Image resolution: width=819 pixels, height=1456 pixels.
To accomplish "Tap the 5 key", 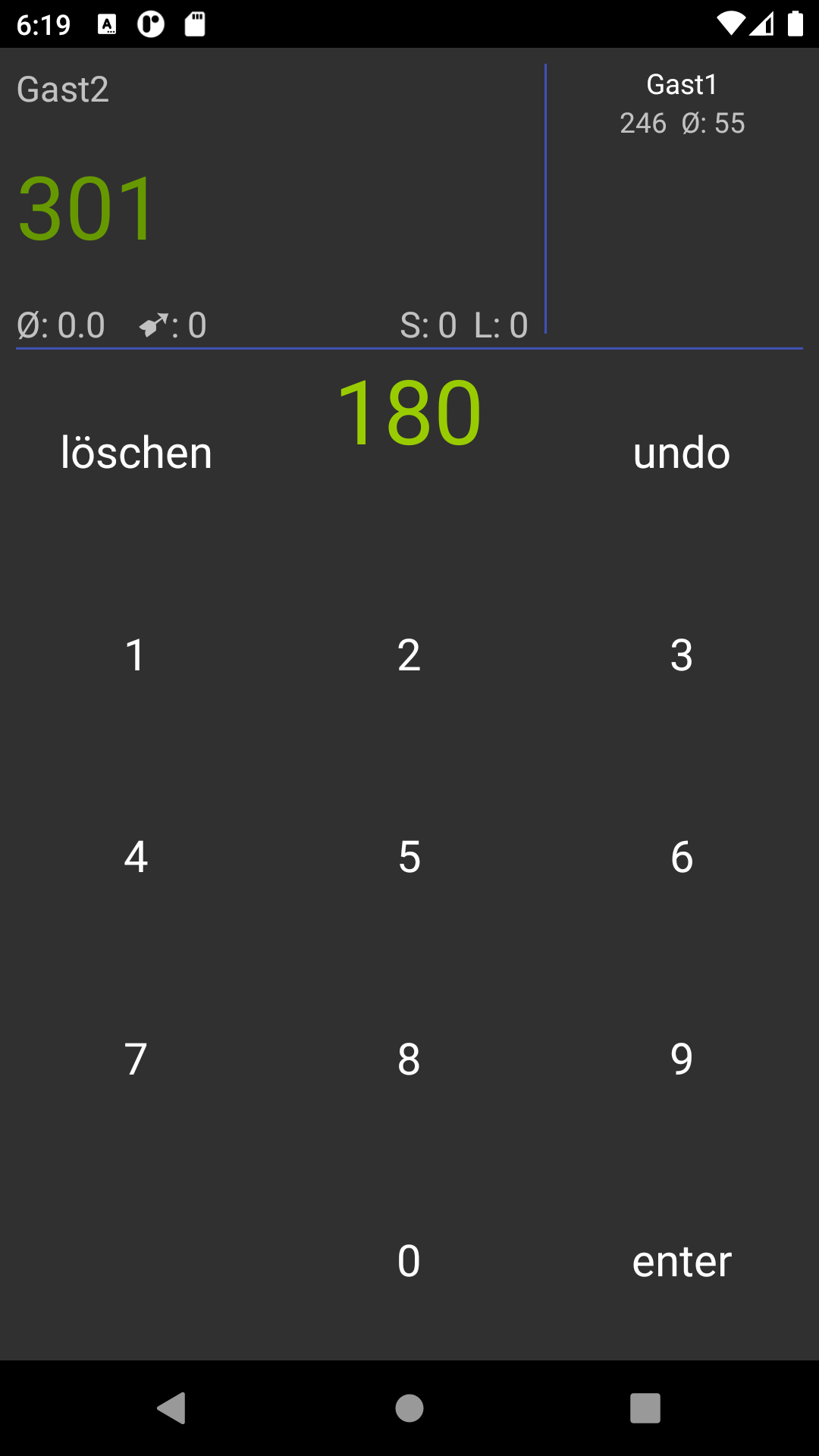I will coord(409,857).
